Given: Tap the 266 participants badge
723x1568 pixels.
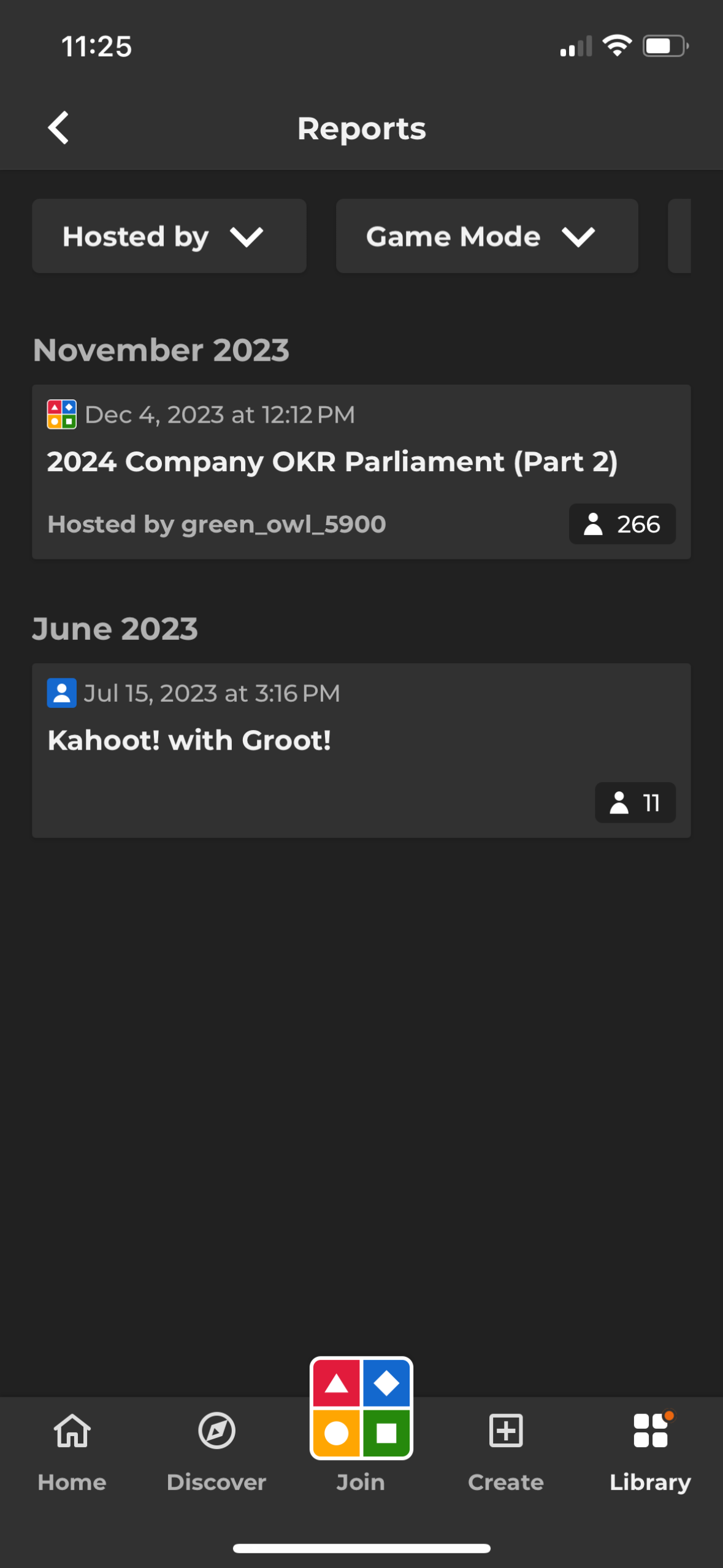Looking at the screenshot, I should pos(622,525).
